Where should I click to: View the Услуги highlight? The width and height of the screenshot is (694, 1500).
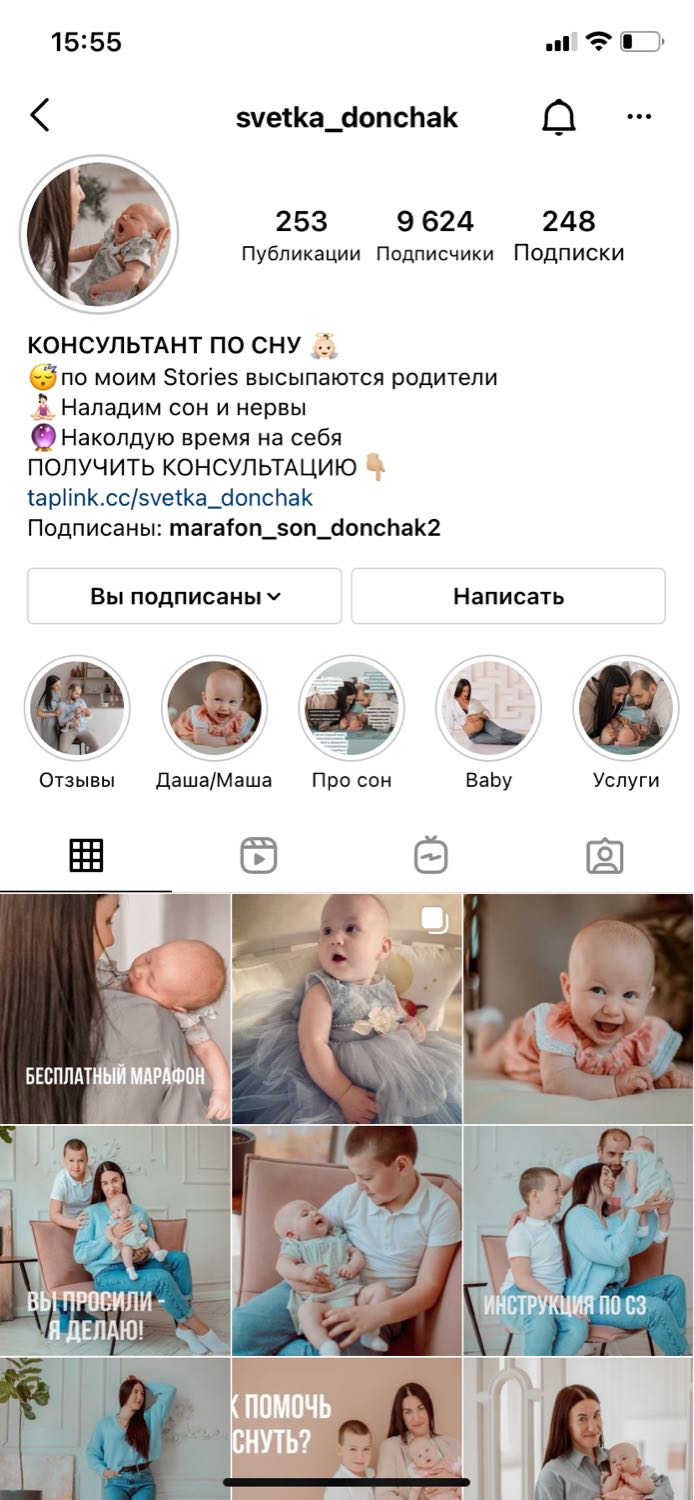point(625,708)
